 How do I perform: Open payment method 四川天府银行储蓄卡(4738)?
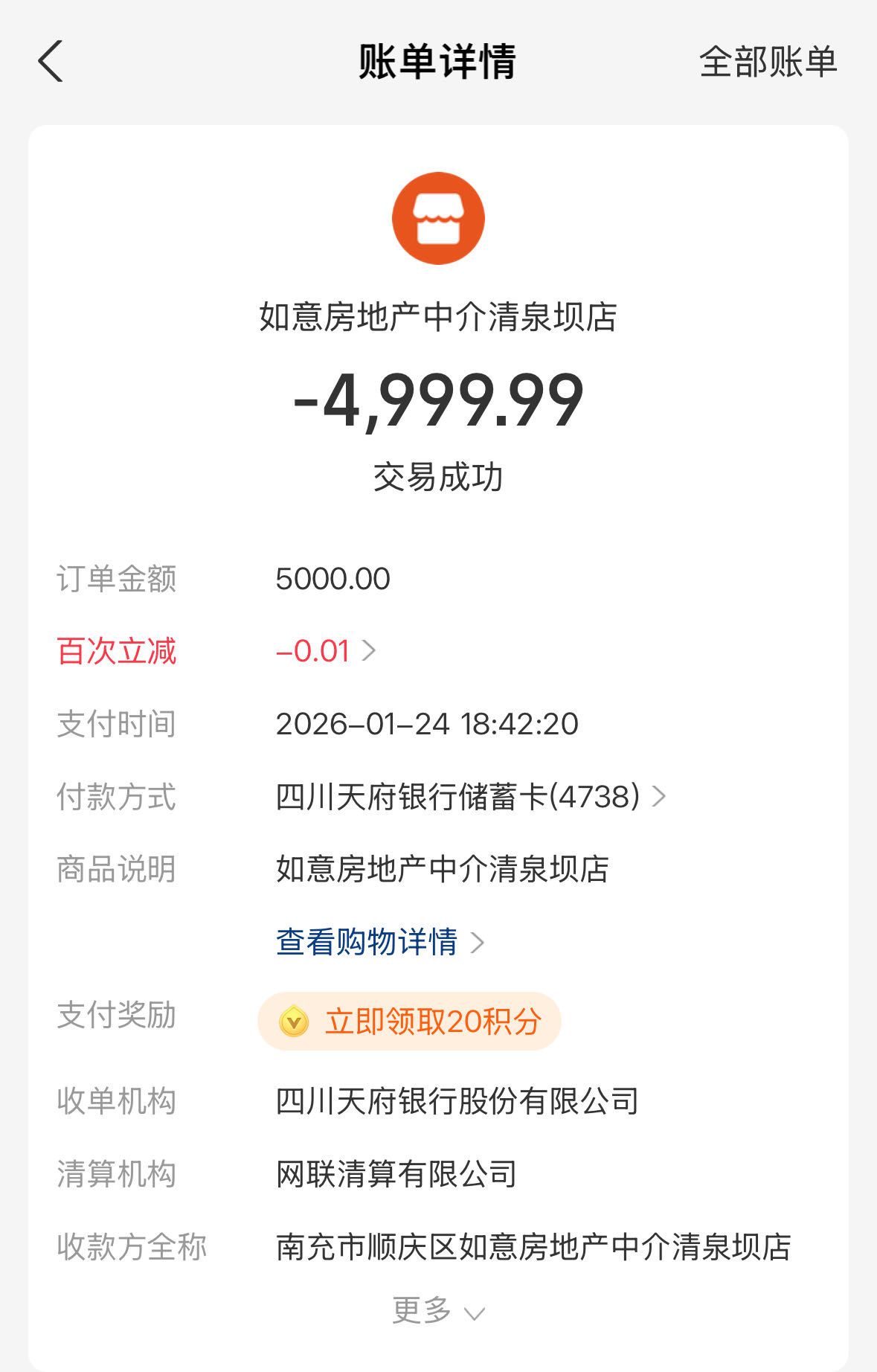pyautogui.click(x=470, y=797)
